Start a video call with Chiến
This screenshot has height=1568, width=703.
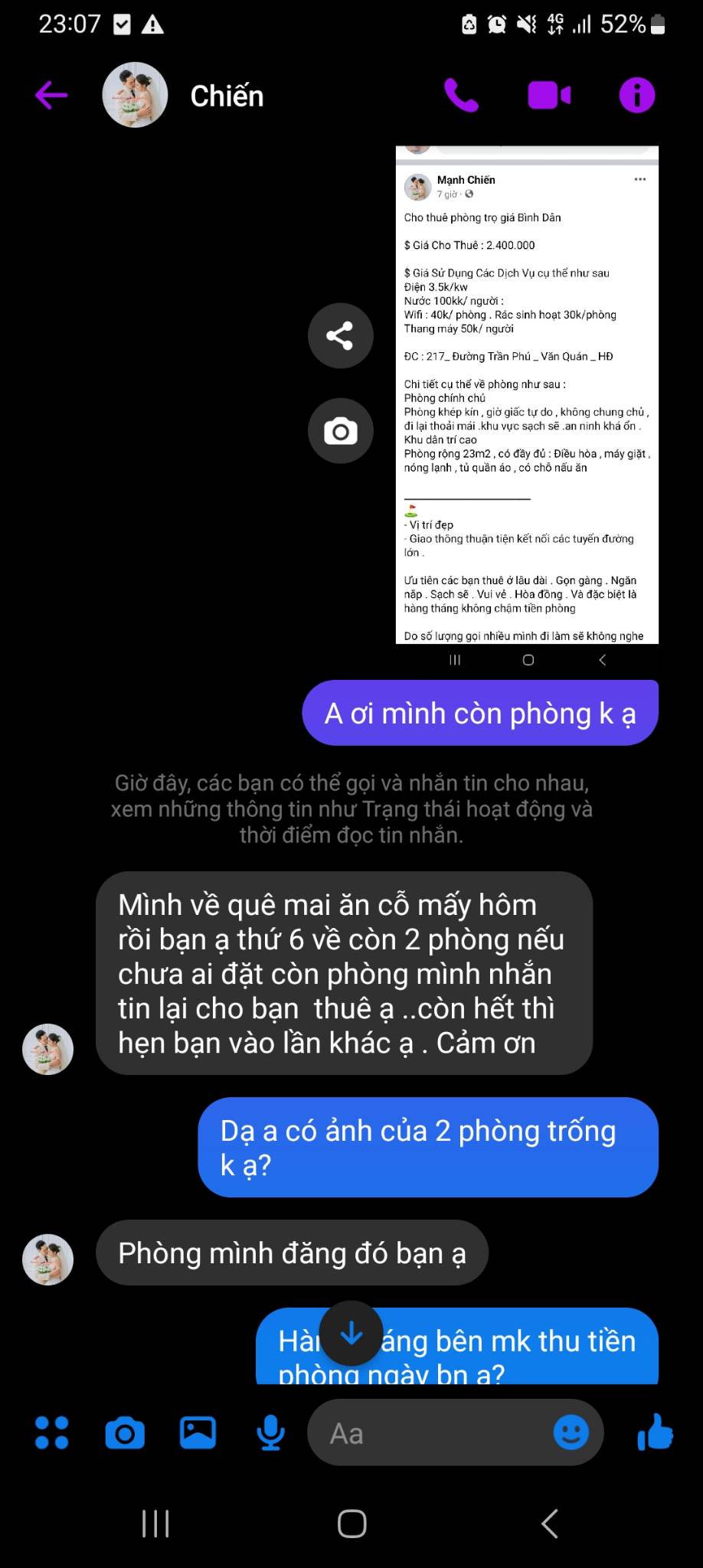(x=549, y=96)
